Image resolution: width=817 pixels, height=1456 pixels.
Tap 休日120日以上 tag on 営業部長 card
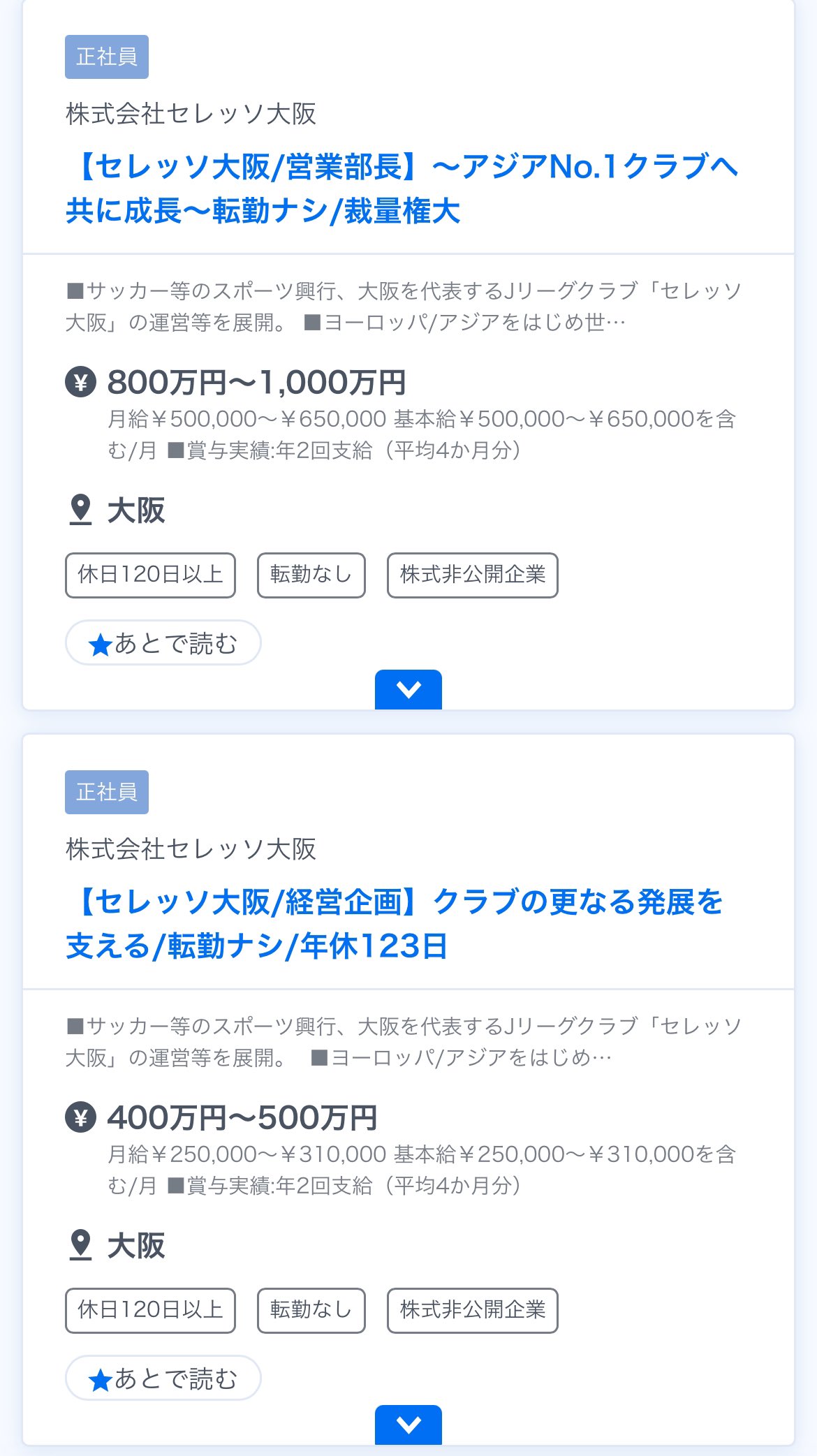click(x=151, y=575)
